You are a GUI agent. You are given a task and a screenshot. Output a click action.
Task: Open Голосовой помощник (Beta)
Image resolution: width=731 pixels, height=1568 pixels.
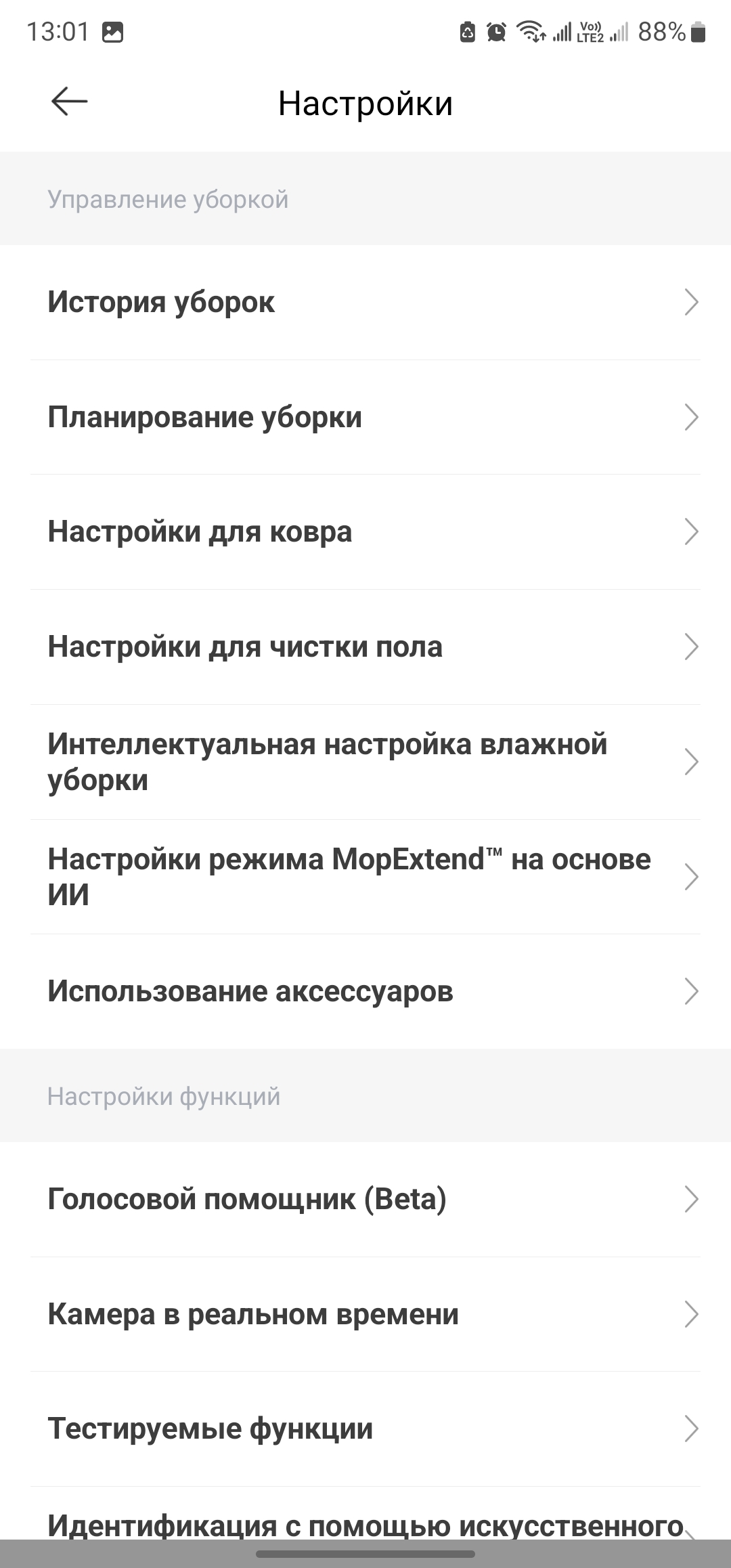[365, 1199]
